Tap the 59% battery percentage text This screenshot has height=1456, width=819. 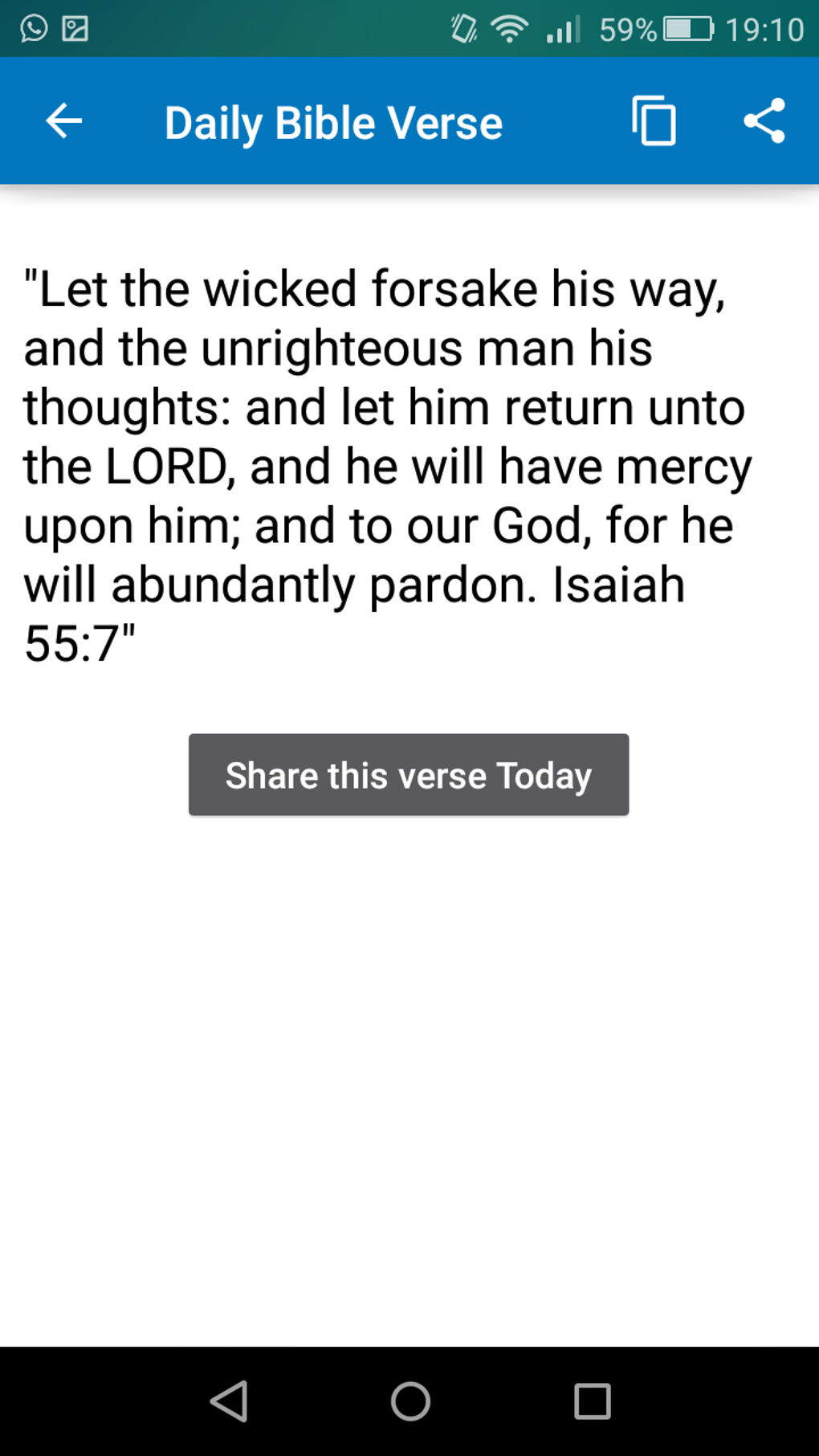coord(625,29)
